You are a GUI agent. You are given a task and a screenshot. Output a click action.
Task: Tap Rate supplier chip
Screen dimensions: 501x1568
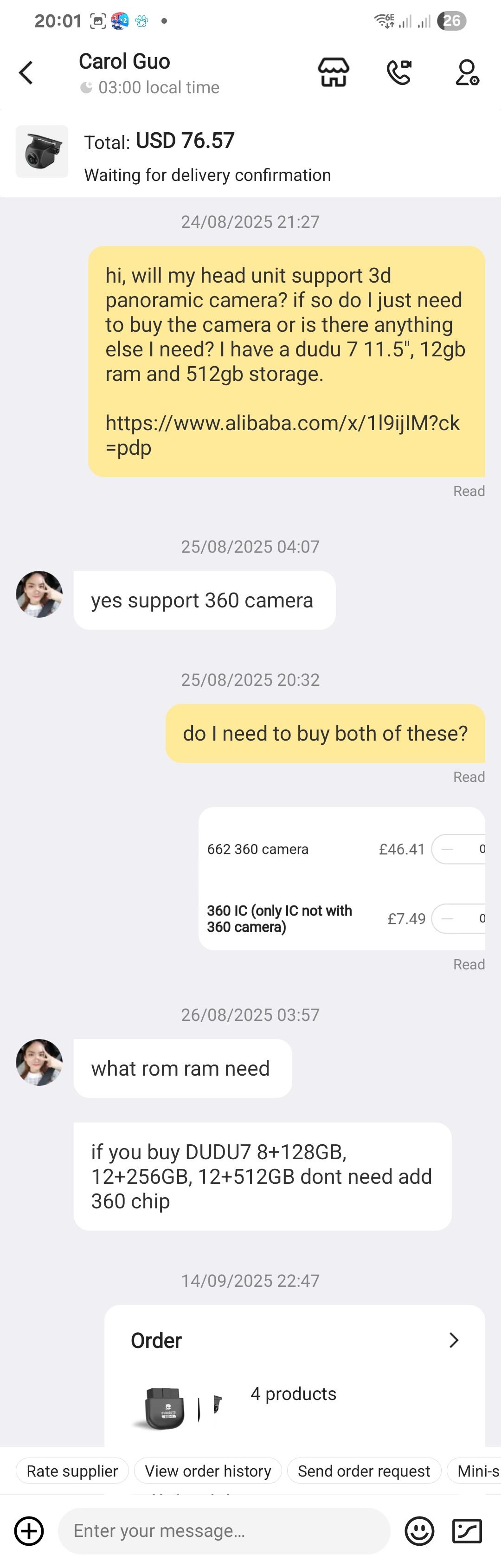72,1471
